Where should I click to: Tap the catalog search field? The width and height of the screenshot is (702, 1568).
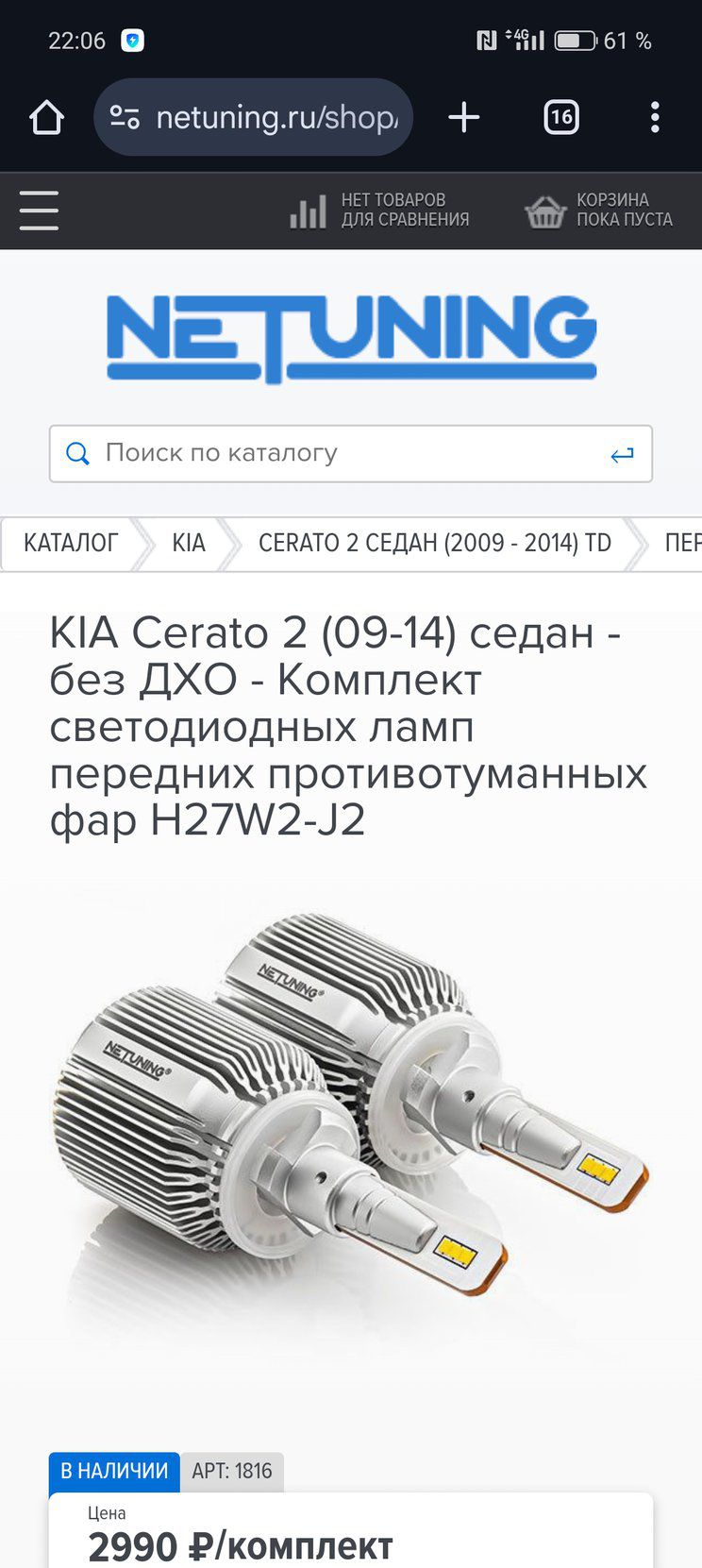pos(330,453)
